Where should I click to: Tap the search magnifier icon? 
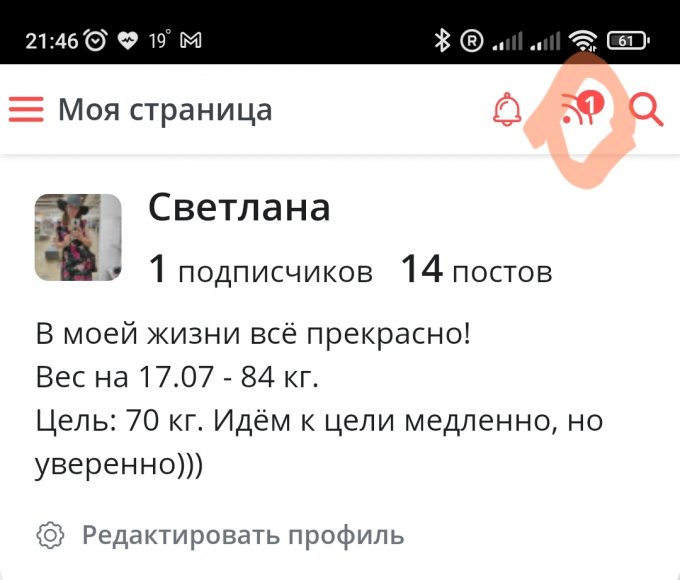(648, 109)
